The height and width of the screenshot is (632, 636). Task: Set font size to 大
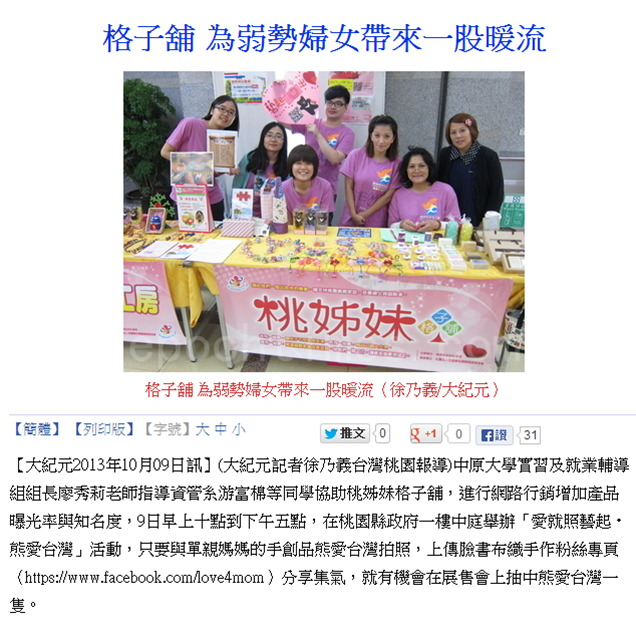203,429
